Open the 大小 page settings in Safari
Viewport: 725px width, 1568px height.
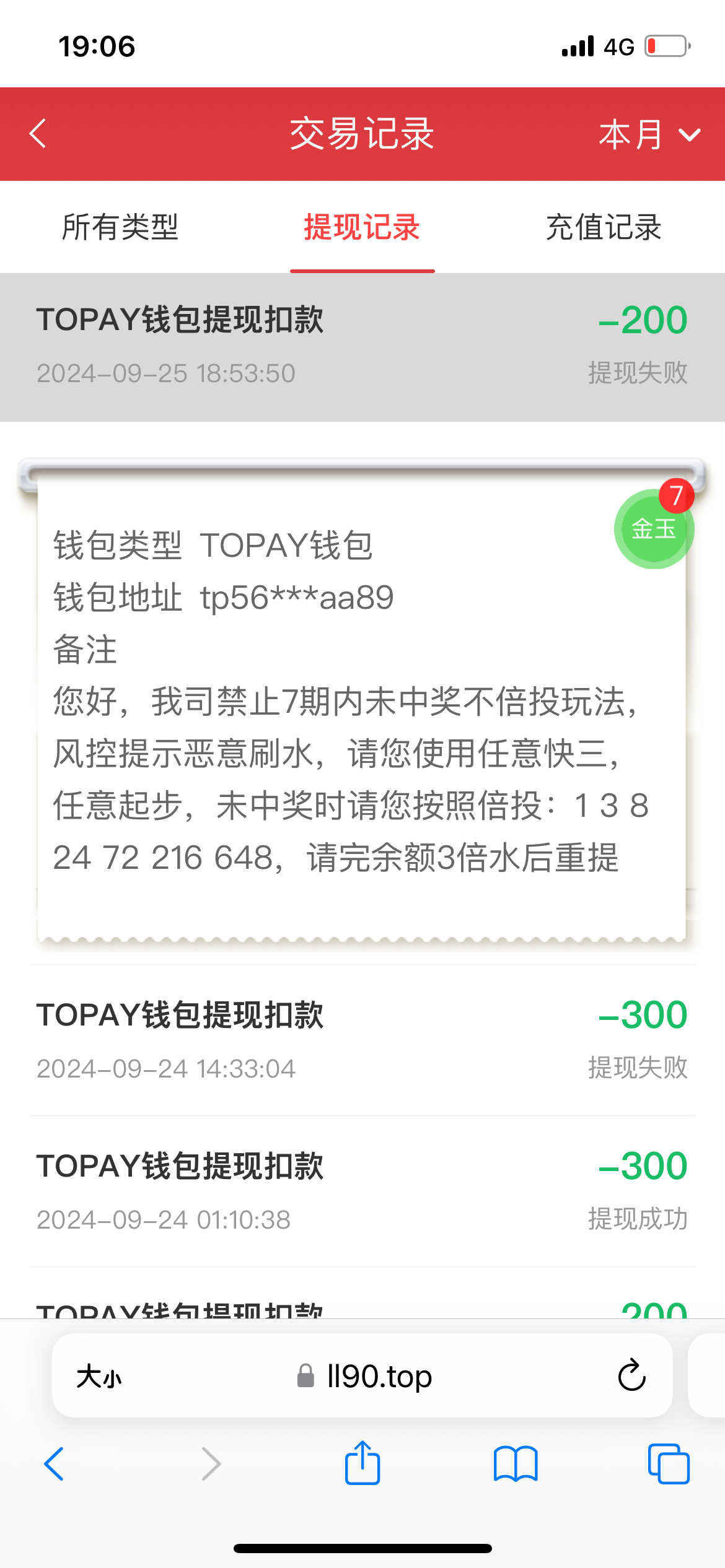[99, 1377]
